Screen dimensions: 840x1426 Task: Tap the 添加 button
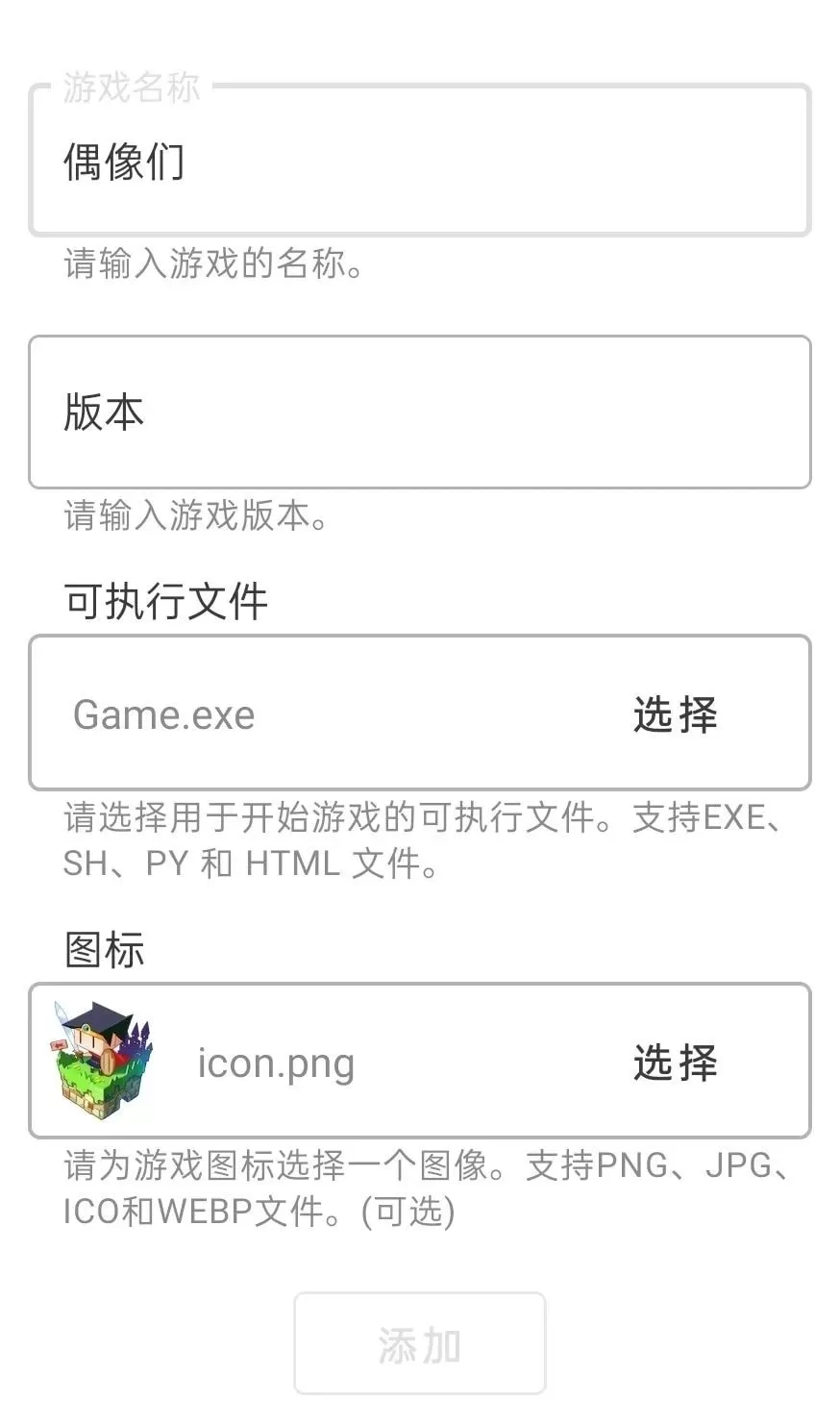[419, 1344]
